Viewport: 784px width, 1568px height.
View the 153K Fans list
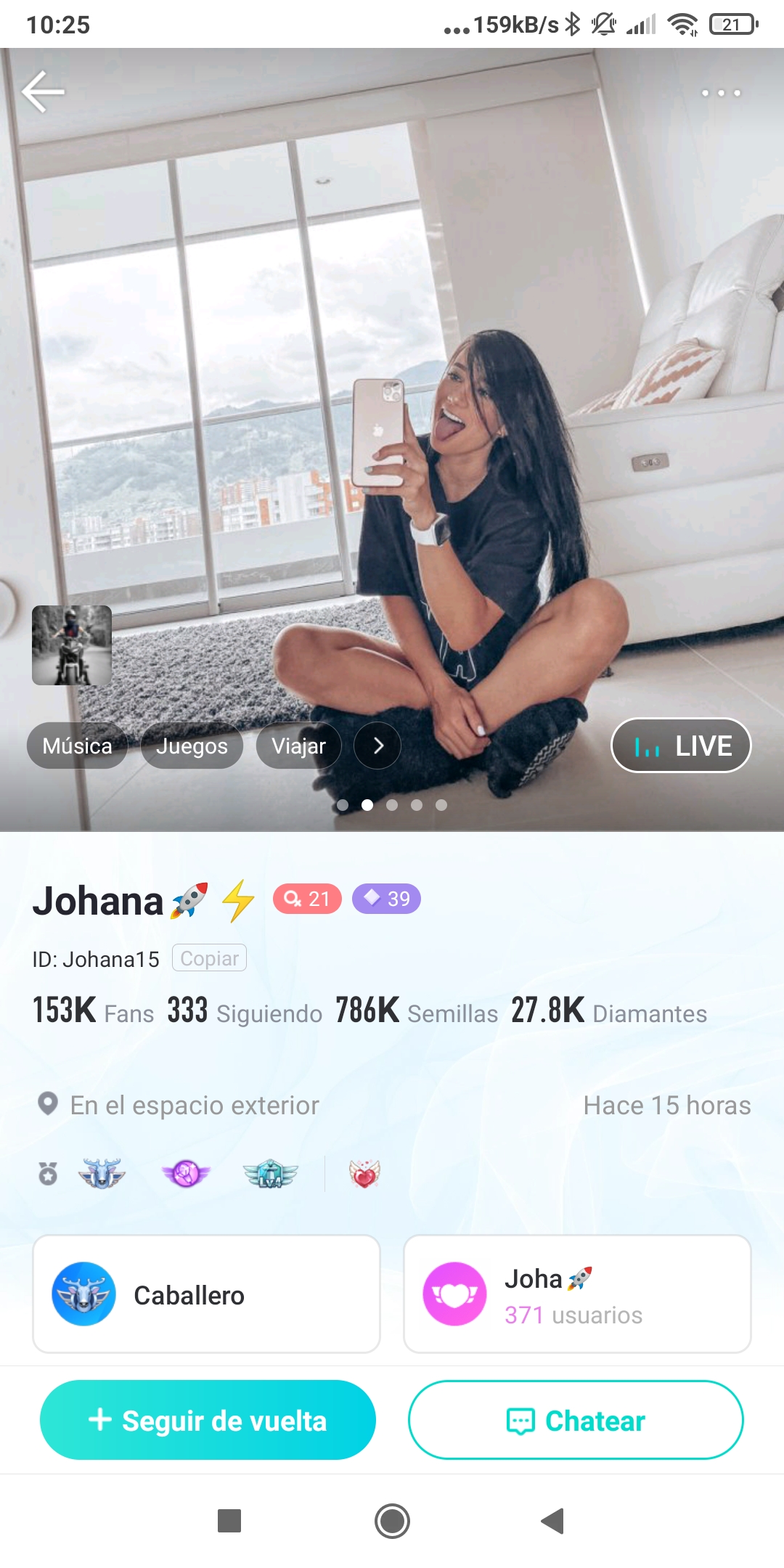pos(93,1011)
